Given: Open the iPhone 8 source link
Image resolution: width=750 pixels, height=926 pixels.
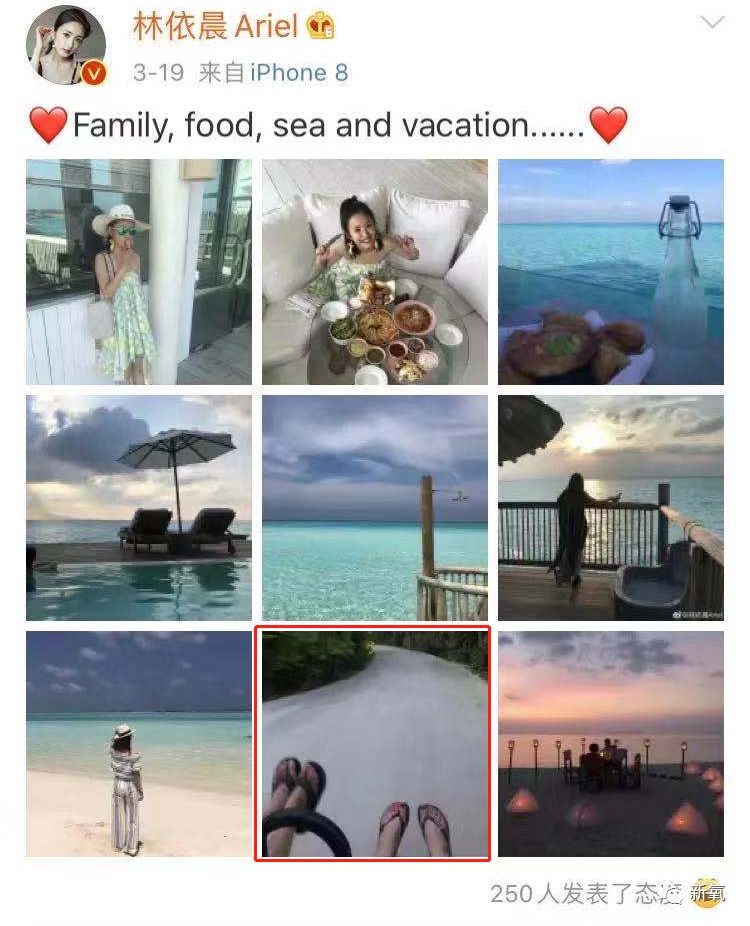Looking at the screenshot, I should click(x=298, y=73).
